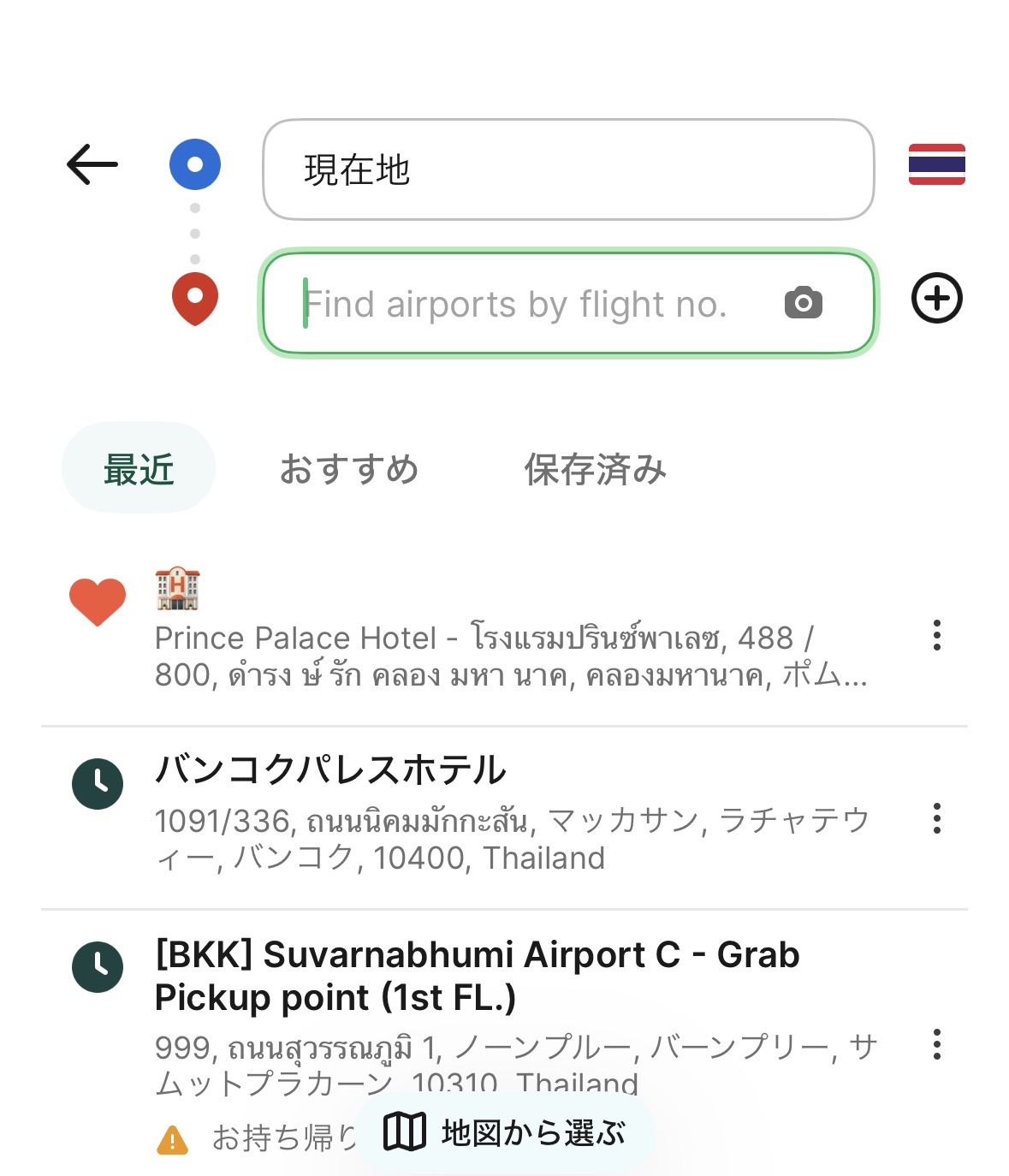Open three-dot menu for バンコクパレスホテル
This screenshot has height=1176, width=1009.
(938, 819)
